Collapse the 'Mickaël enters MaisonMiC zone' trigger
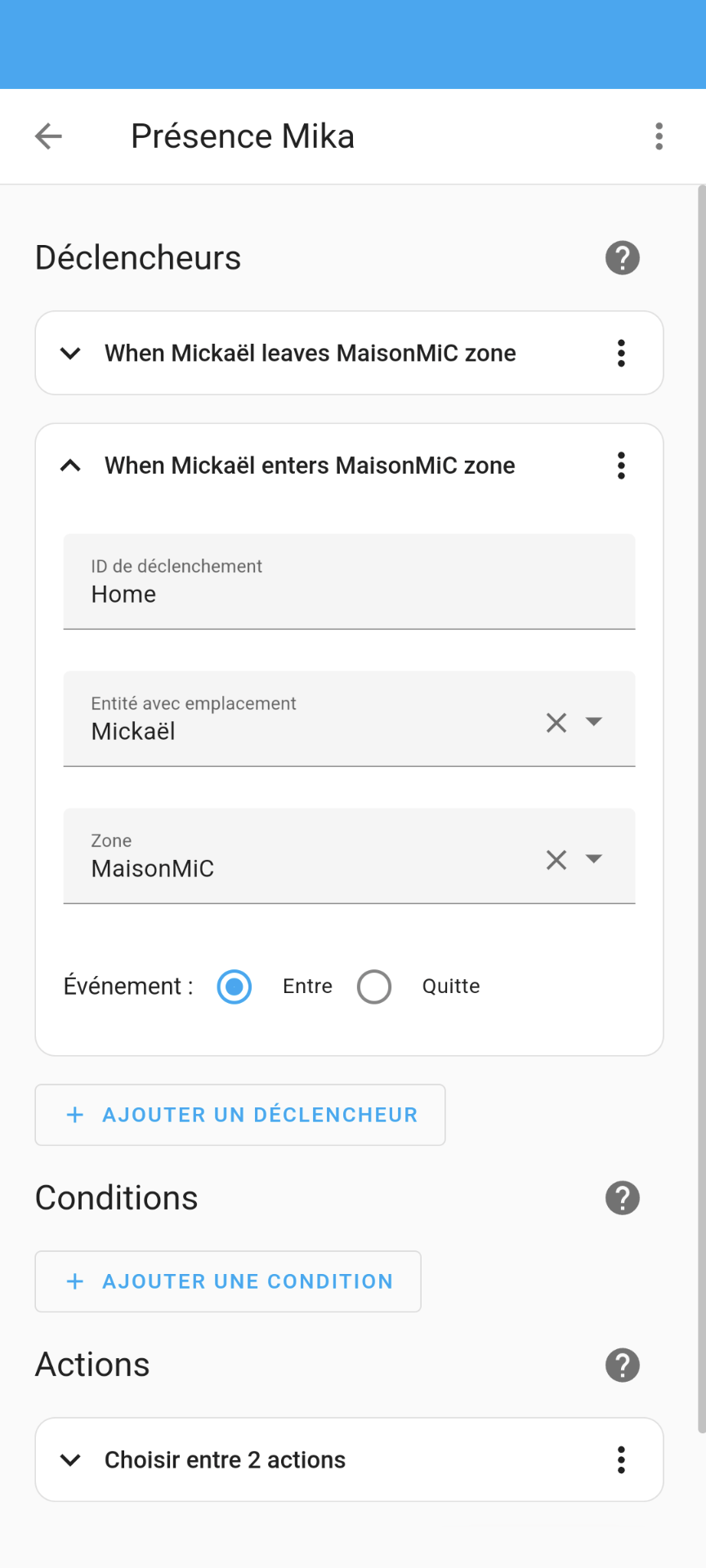Image resolution: width=706 pixels, height=1568 pixels. (71, 465)
